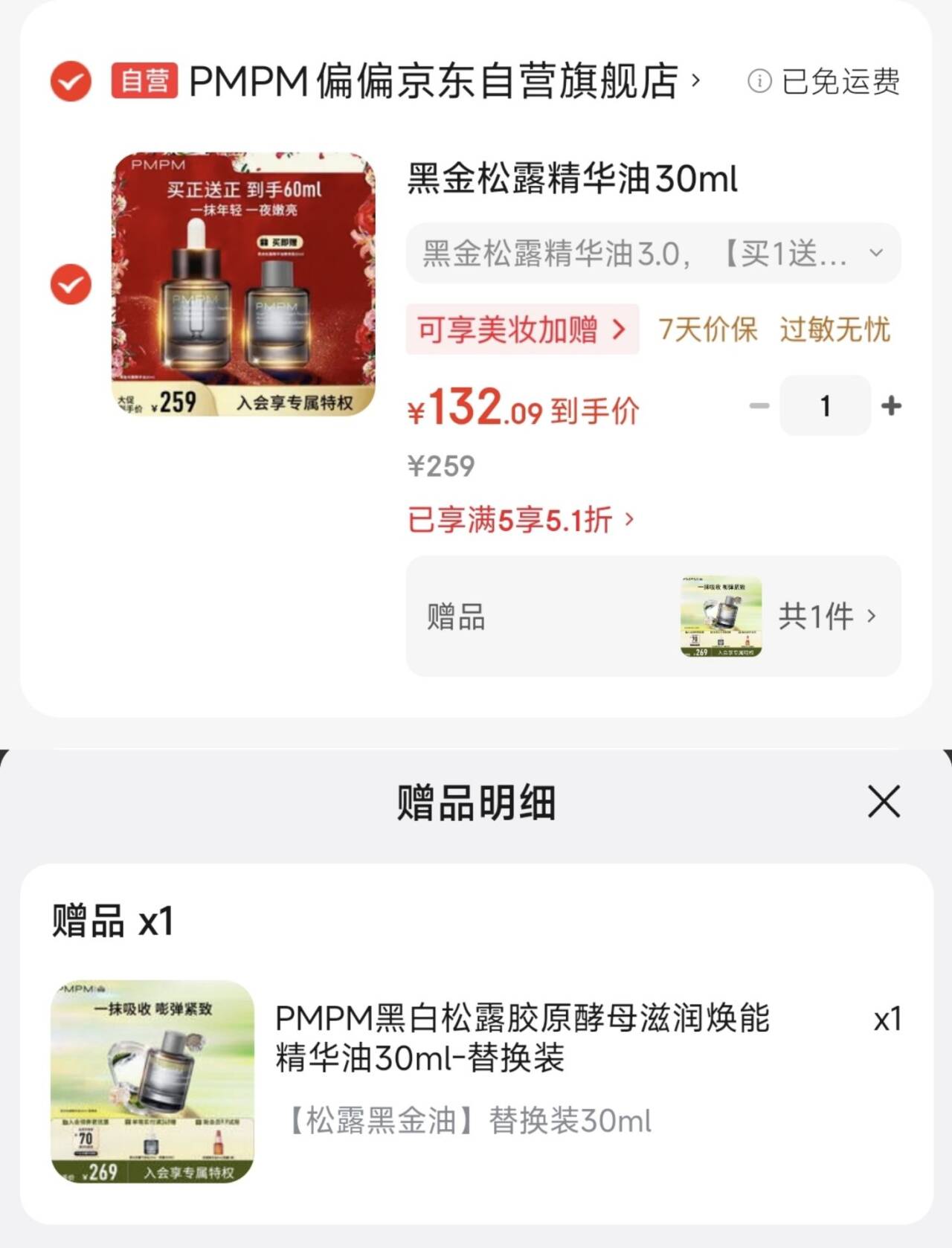The height and width of the screenshot is (1248, 952).
Task: Edit the quantity field showing 1
Action: click(825, 406)
